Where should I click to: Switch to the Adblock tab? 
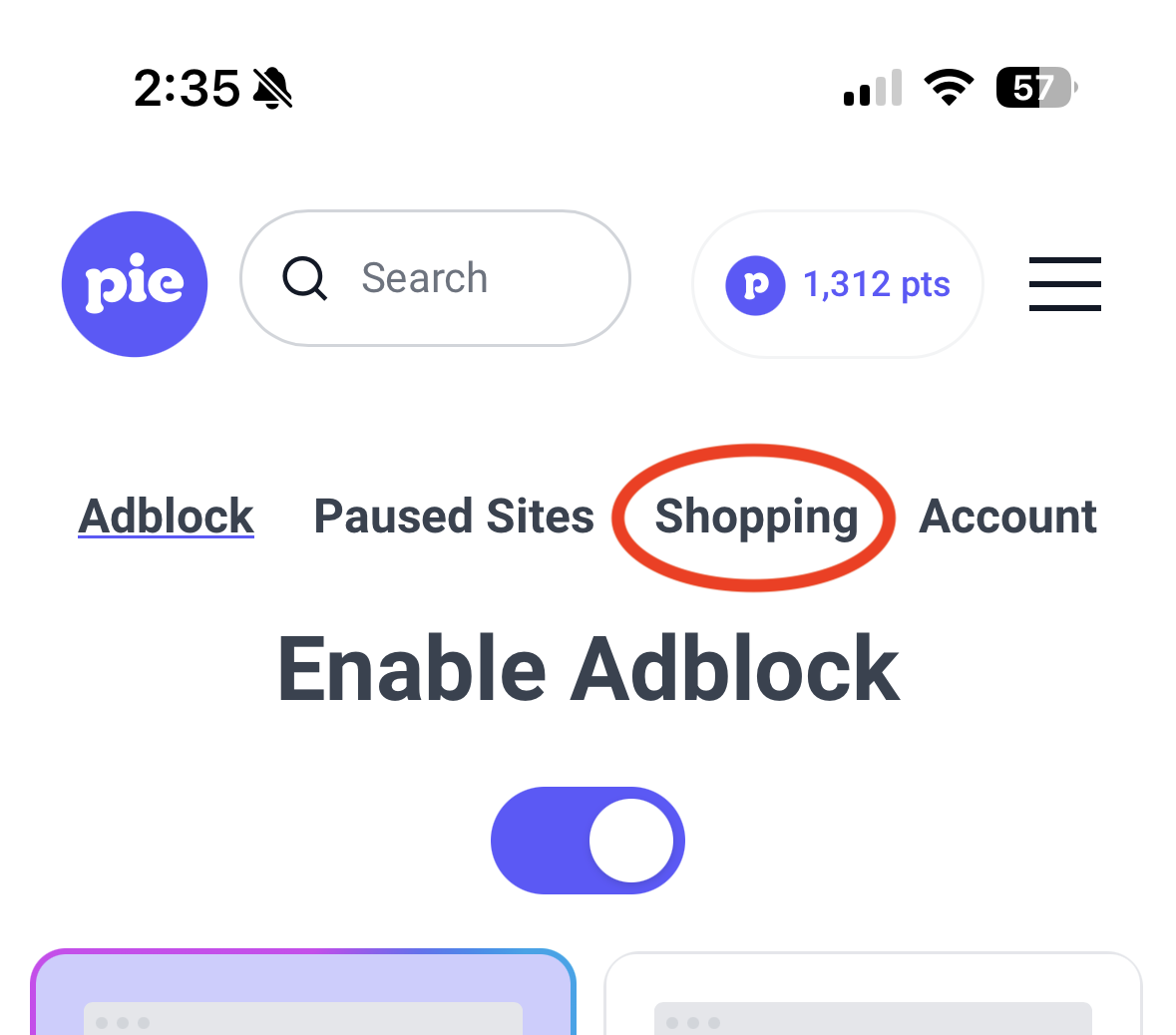coord(166,517)
